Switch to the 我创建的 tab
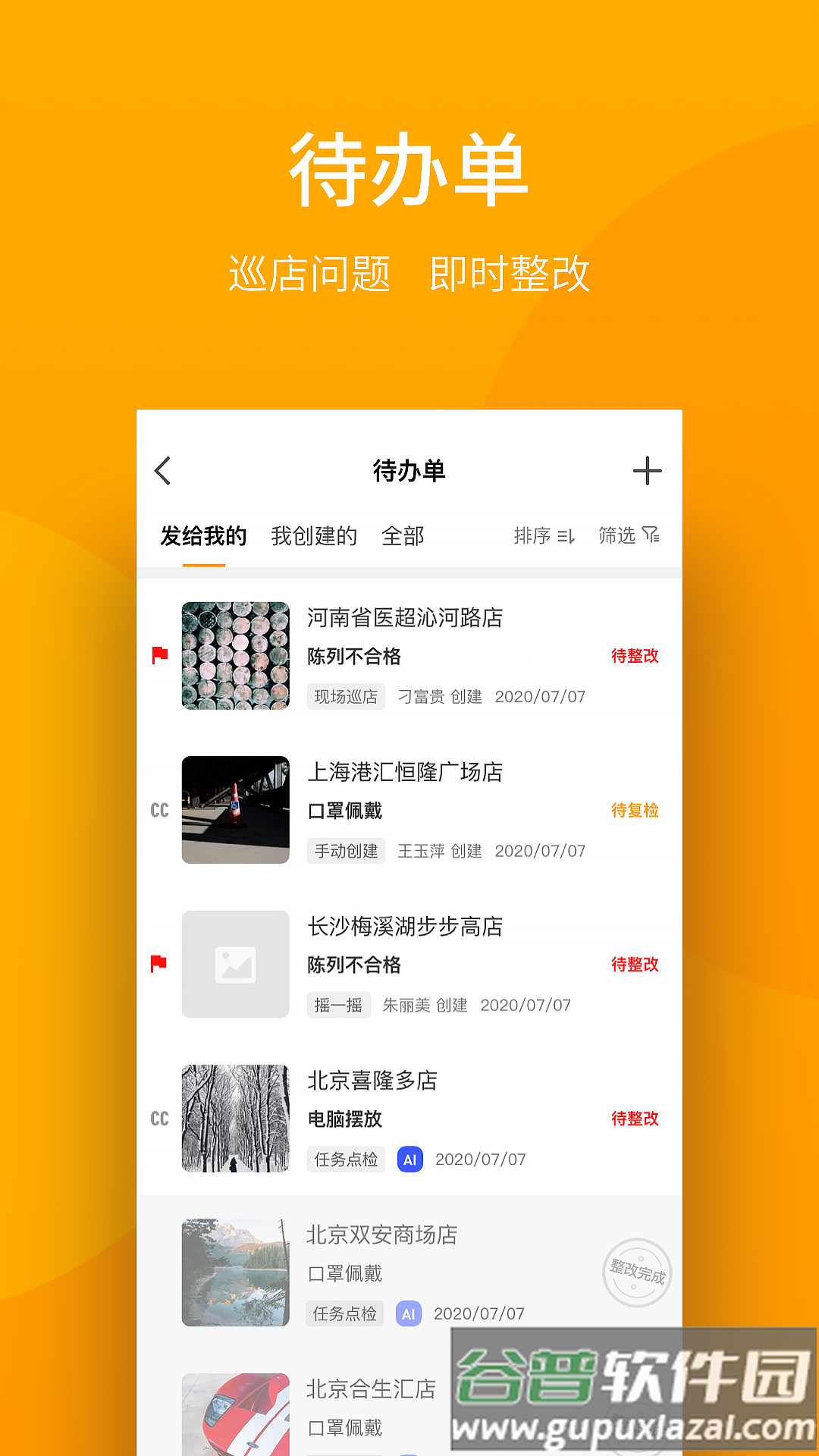Screen dimensions: 819x1456 [315, 536]
